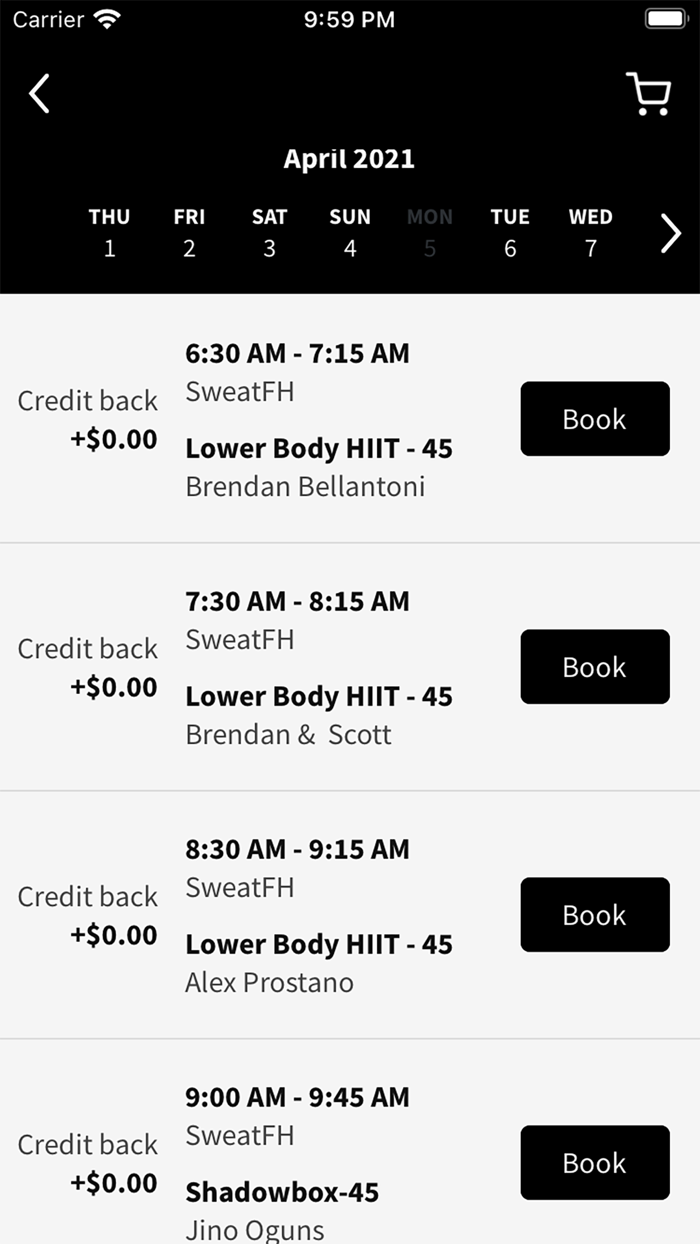Book Alex Prostano's 8:30 AM class
This screenshot has height=1244, width=700.
[595, 915]
